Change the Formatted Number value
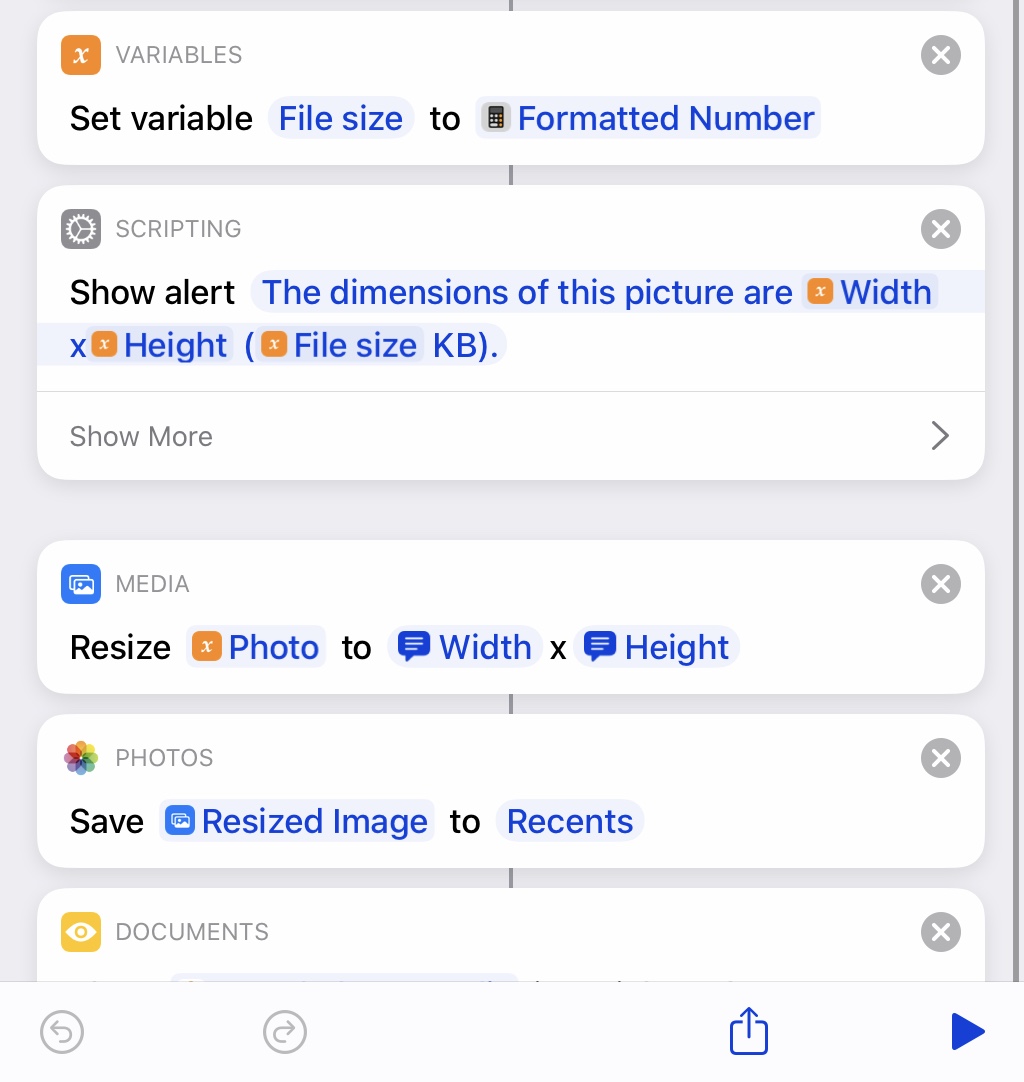 tap(648, 118)
